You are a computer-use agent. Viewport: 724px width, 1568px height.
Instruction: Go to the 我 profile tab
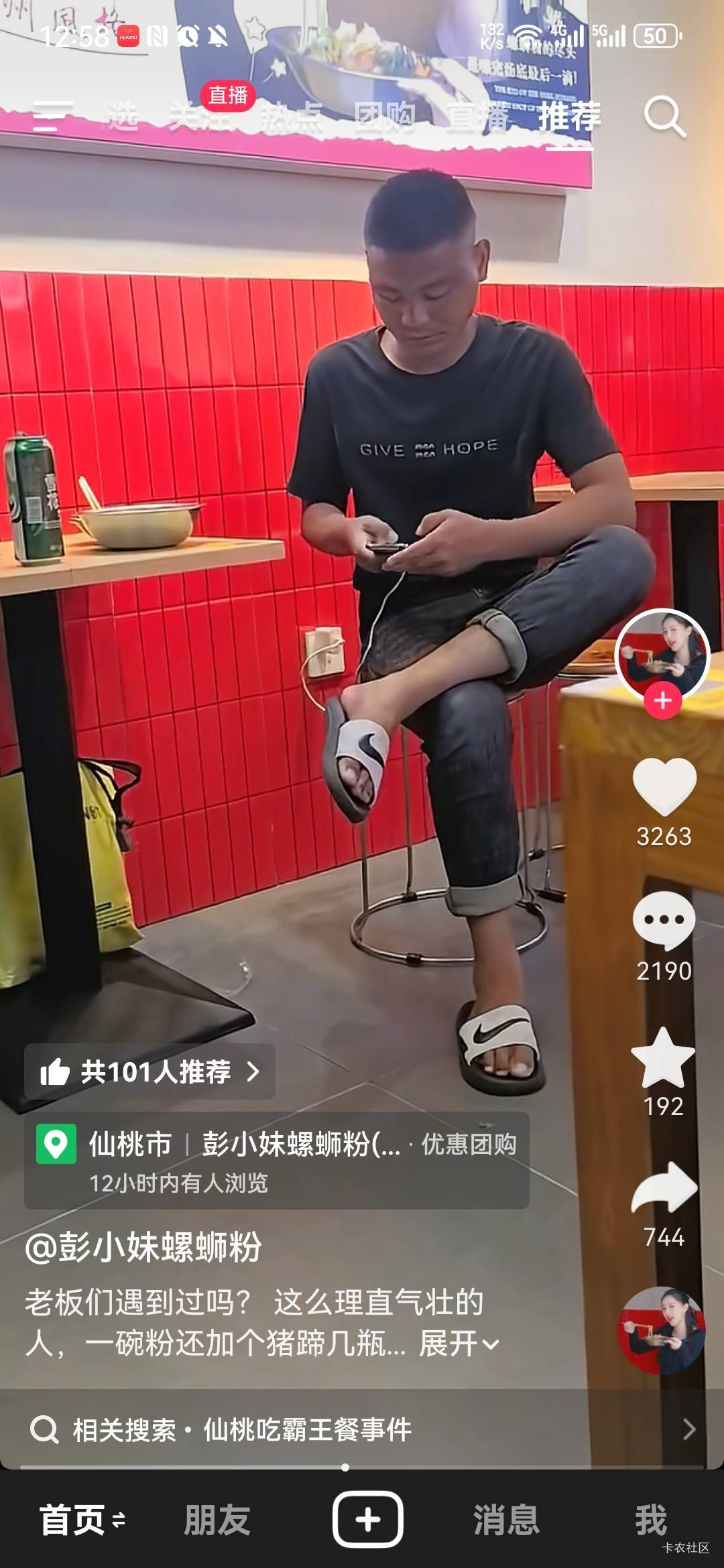coord(651,1519)
